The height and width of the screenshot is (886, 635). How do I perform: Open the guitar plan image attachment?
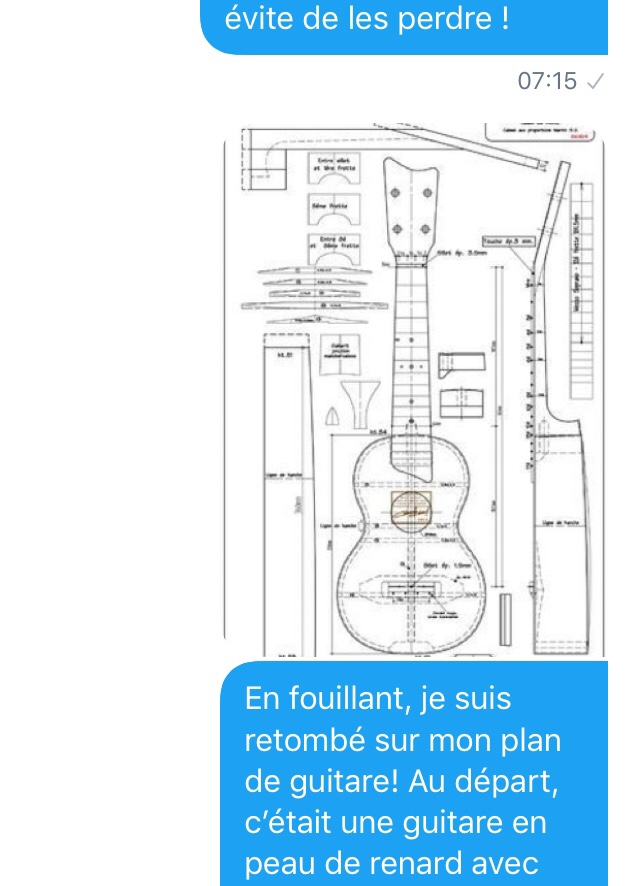click(x=414, y=390)
